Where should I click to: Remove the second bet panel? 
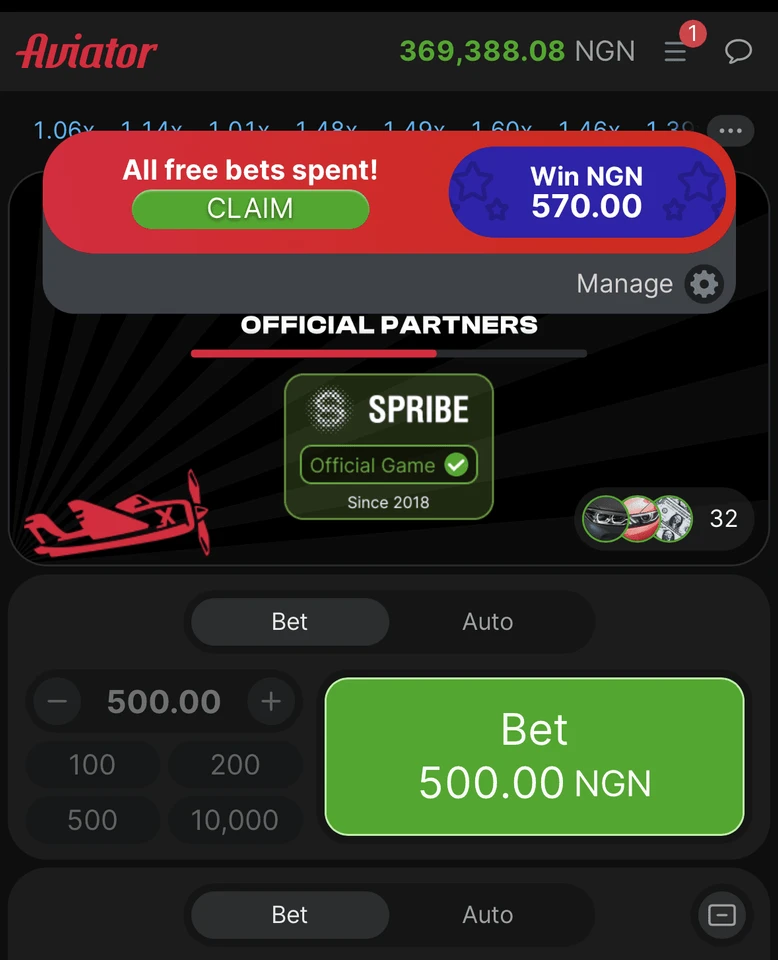(x=722, y=915)
